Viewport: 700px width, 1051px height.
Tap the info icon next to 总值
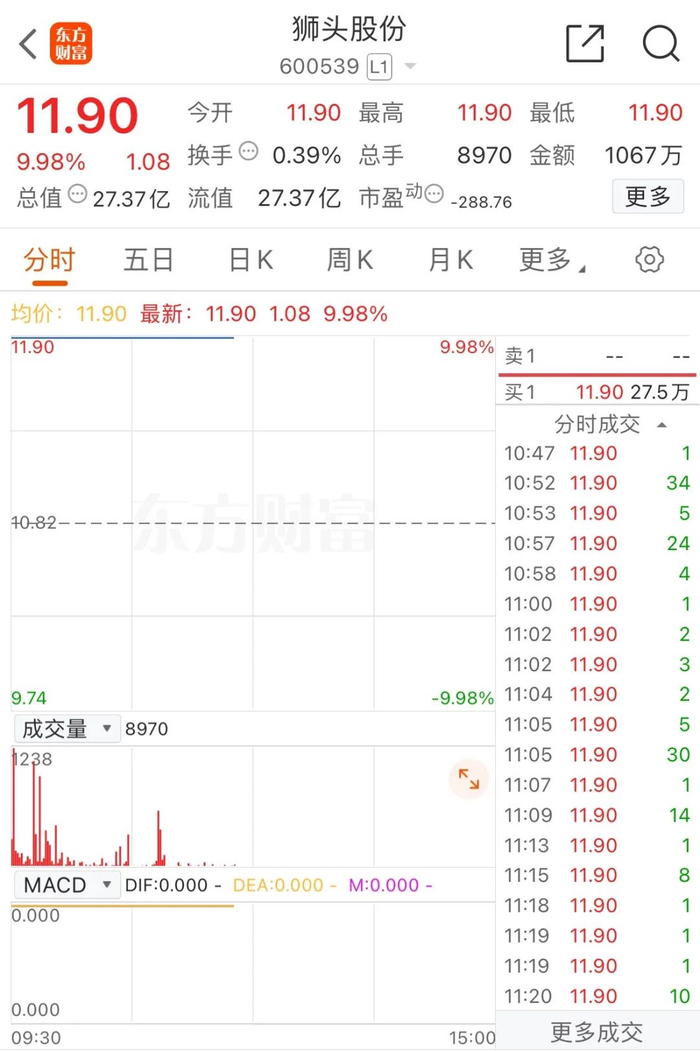78,194
